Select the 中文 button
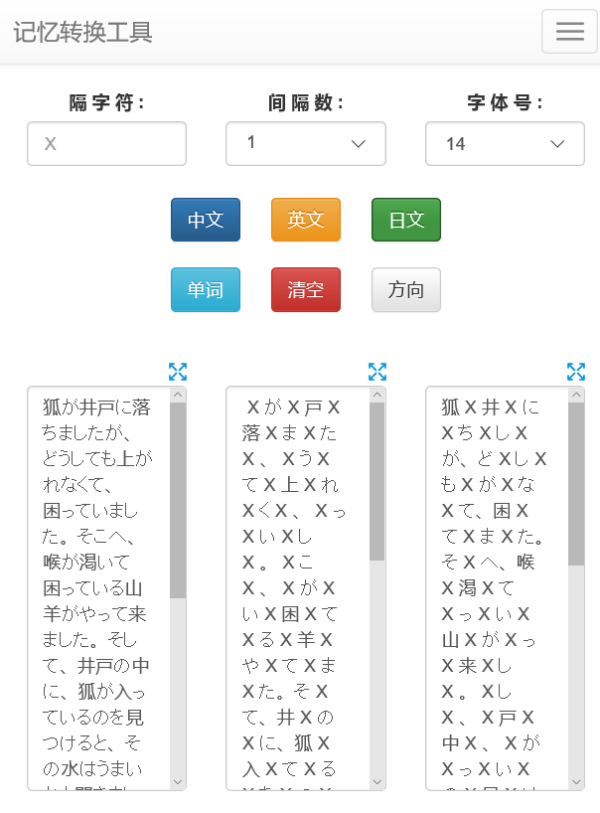 pyautogui.click(x=205, y=220)
